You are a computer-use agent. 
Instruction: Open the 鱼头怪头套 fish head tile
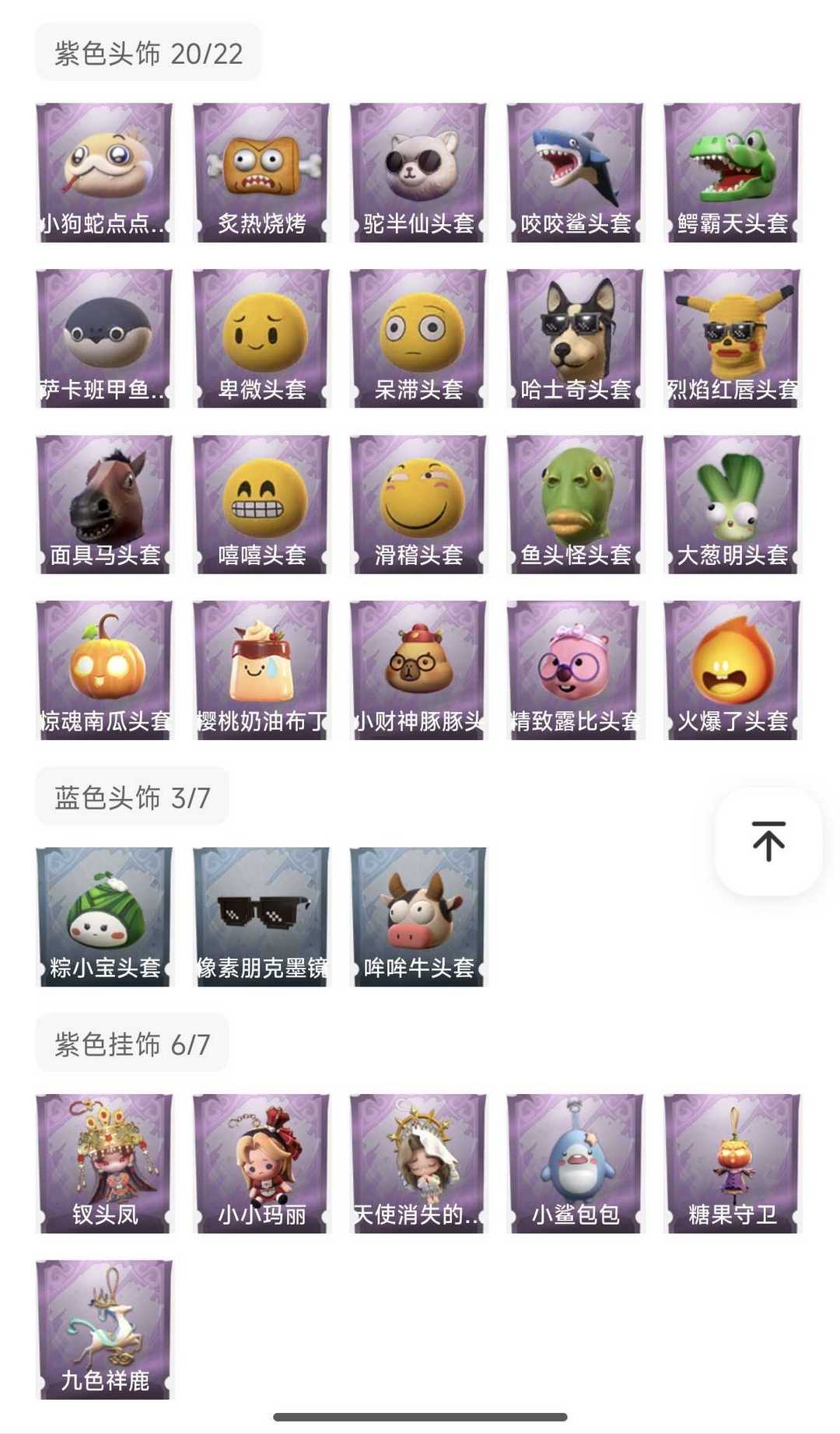(x=576, y=504)
